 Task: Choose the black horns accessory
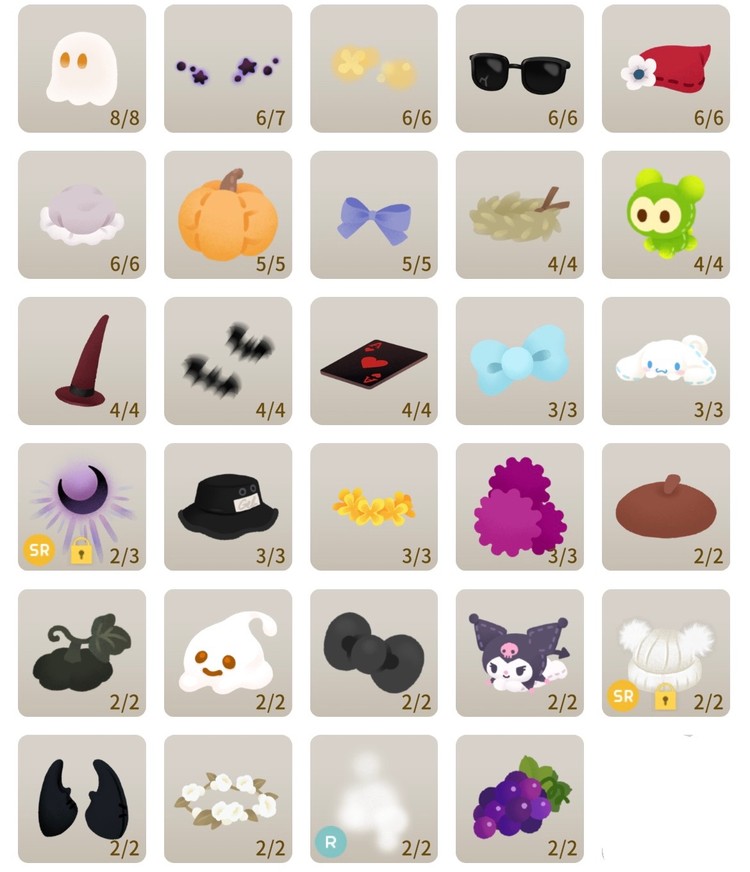(x=82, y=798)
